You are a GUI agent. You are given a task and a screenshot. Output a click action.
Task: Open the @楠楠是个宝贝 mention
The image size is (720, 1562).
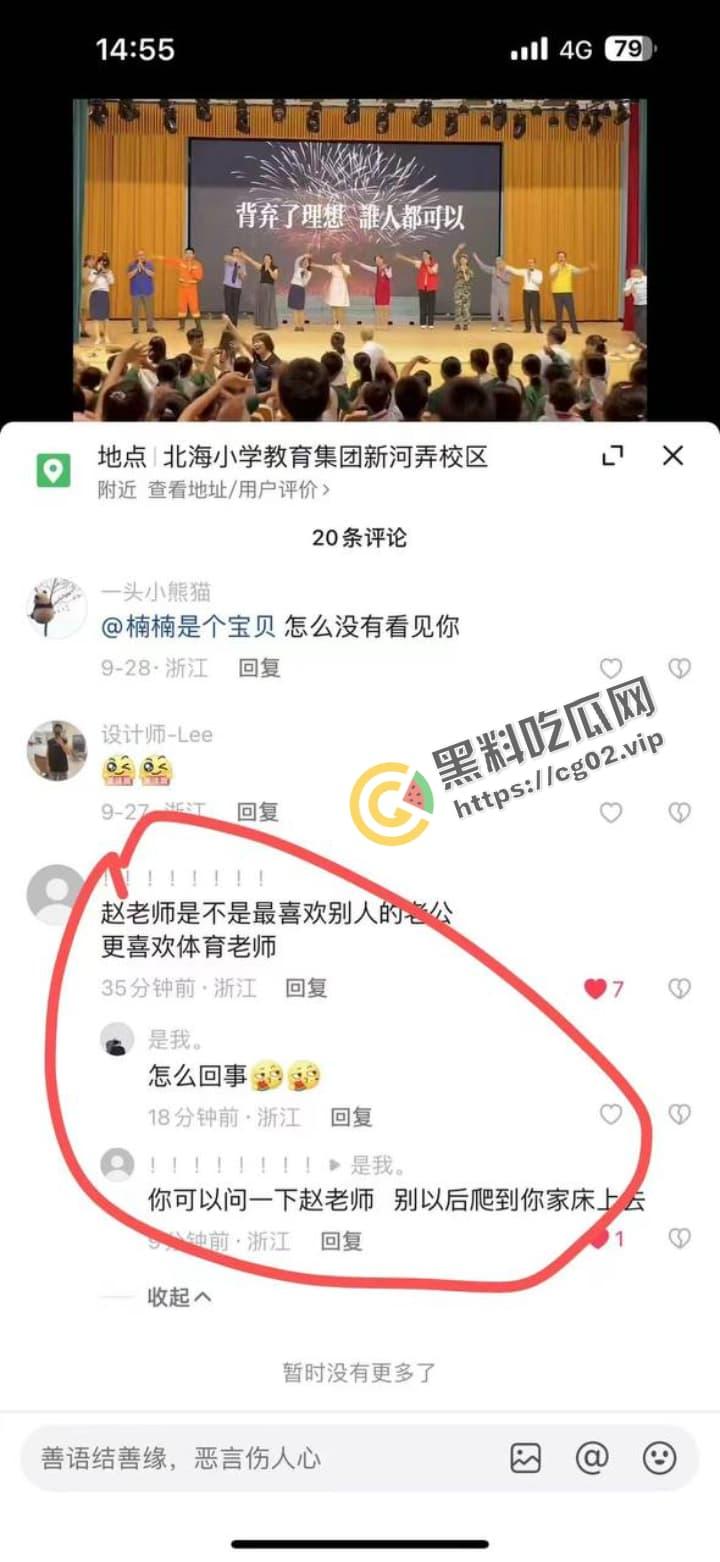(188, 628)
